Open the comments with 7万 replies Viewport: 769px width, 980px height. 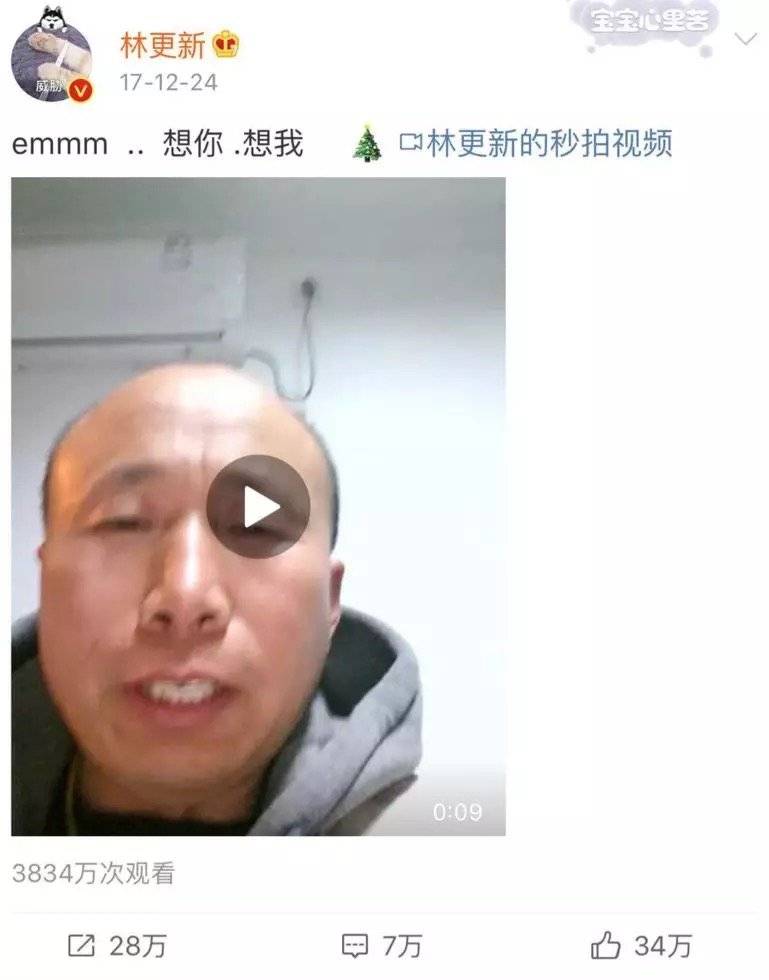pos(381,945)
